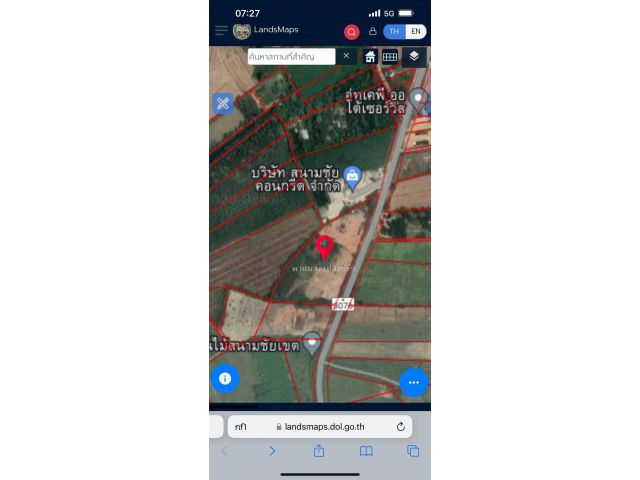Open the lock login icon

coord(372,31)
